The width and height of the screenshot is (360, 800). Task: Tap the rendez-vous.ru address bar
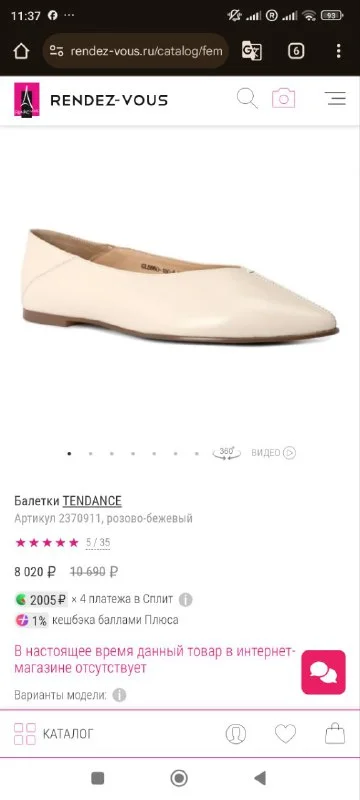click(x=136, y=51)
